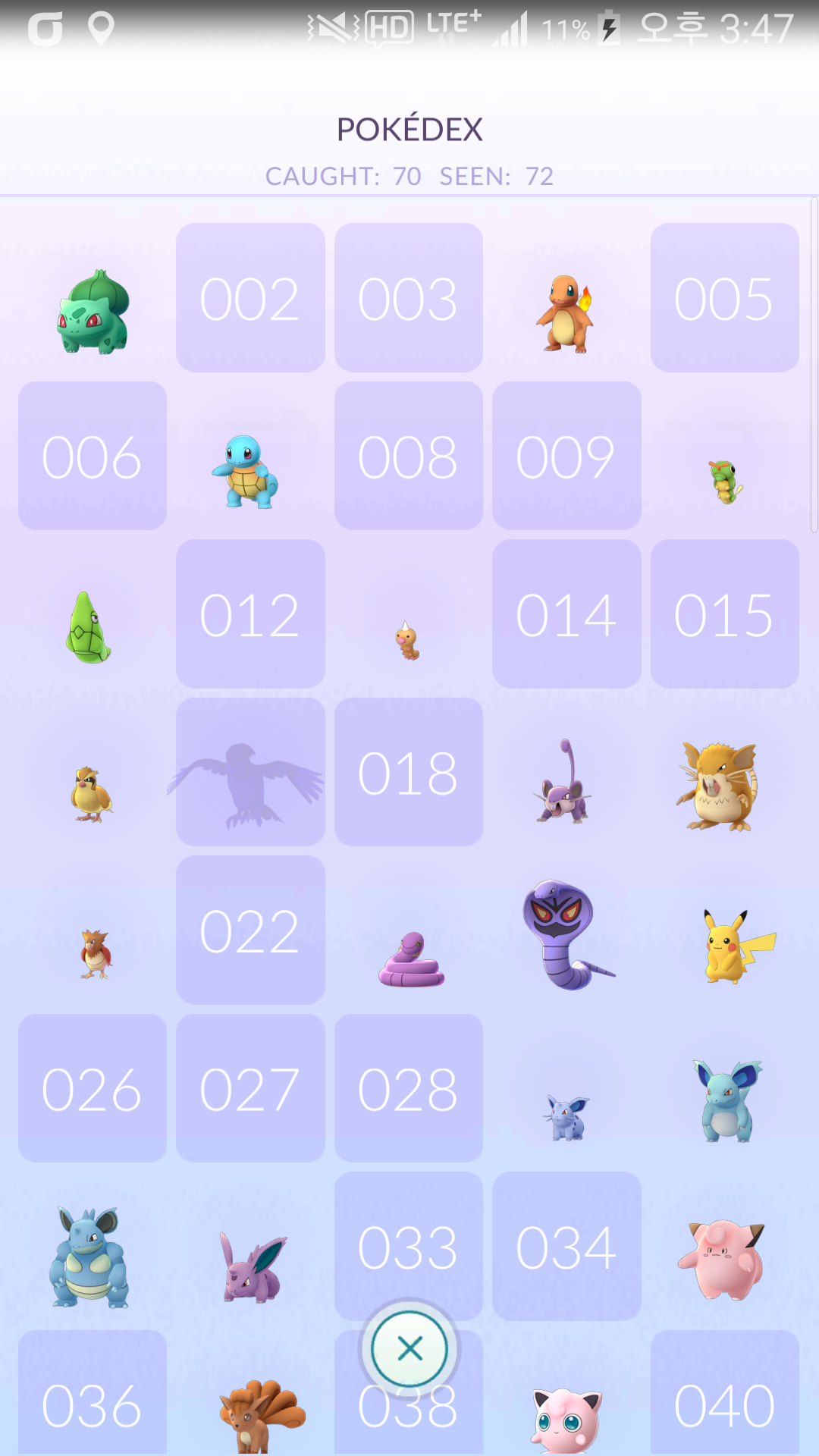Tap the Weedle entry
The image size is (819, 1456).
(408, 640)
